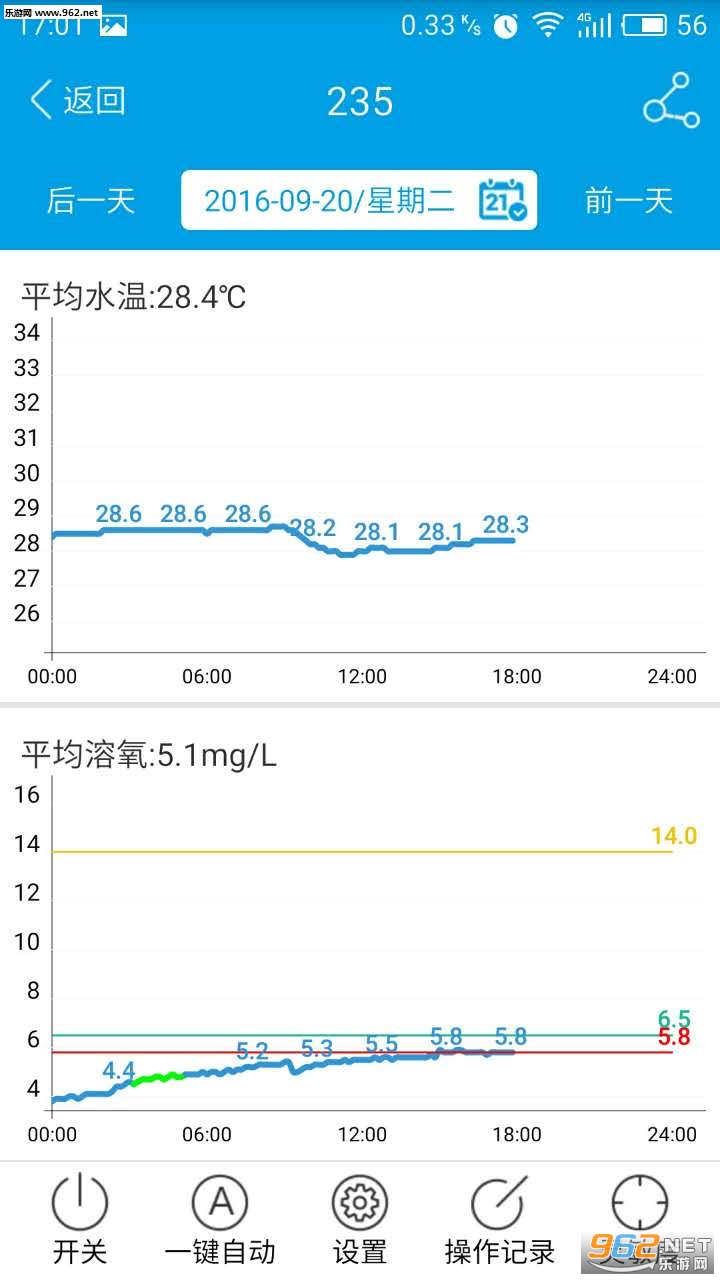View 操作记录 operation records
The width and height of the screenshot is (720, 1280).
pos(499,1218)
